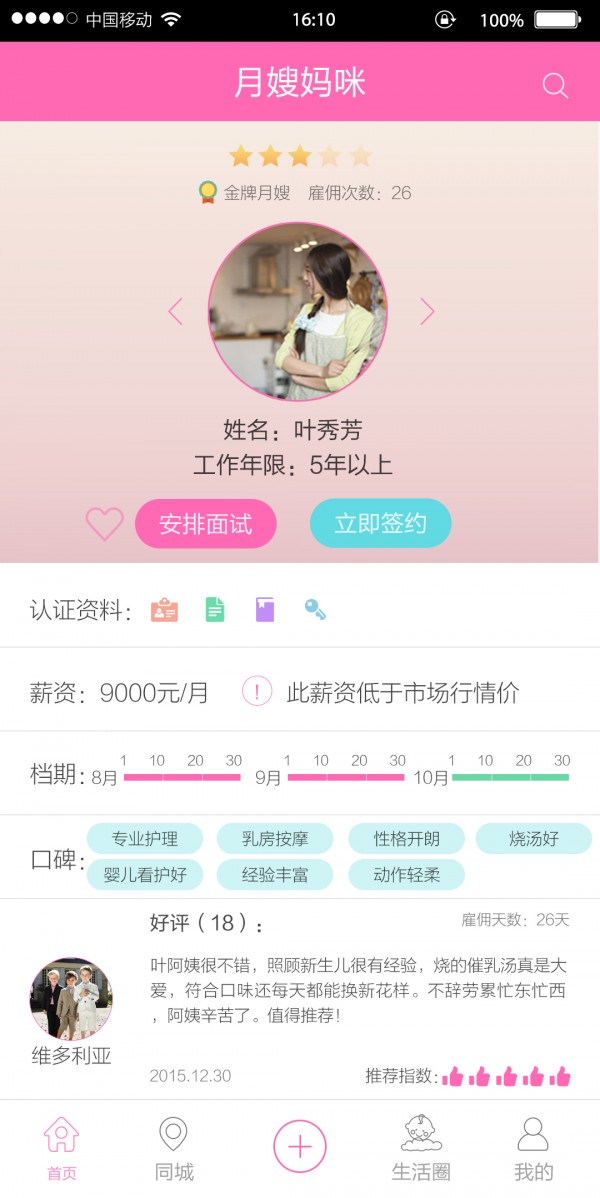Show the previous nanny with left arrow

(x=176, y=312)
